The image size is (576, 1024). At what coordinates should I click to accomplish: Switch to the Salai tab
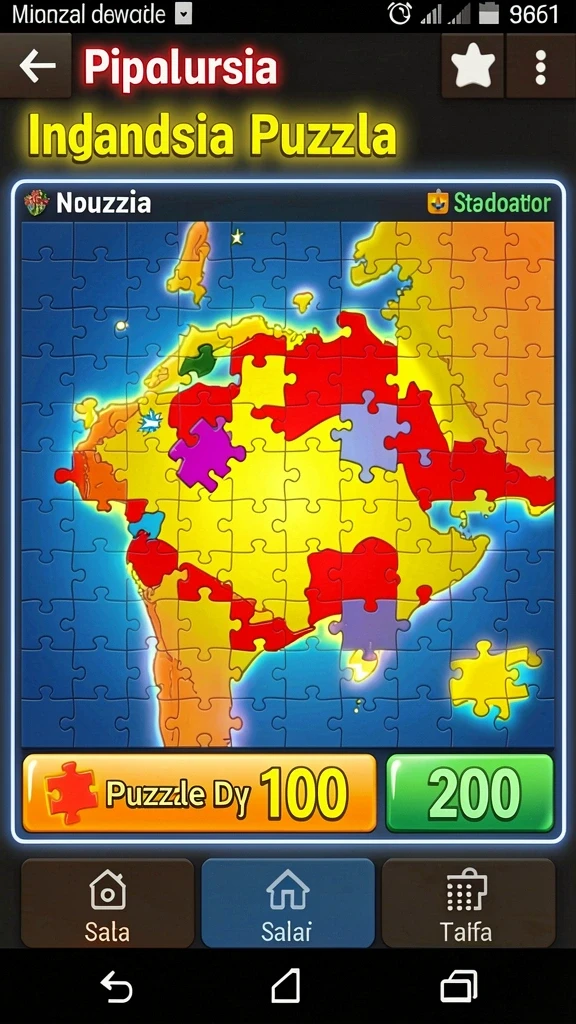pos(288,903)
